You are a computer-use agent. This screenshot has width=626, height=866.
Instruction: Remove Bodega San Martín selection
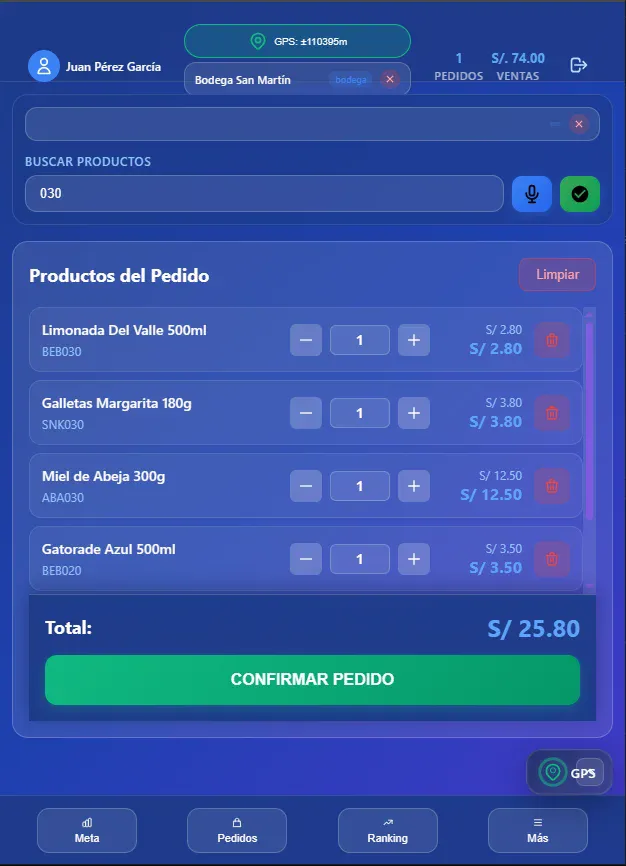click(x=390, y=79)
